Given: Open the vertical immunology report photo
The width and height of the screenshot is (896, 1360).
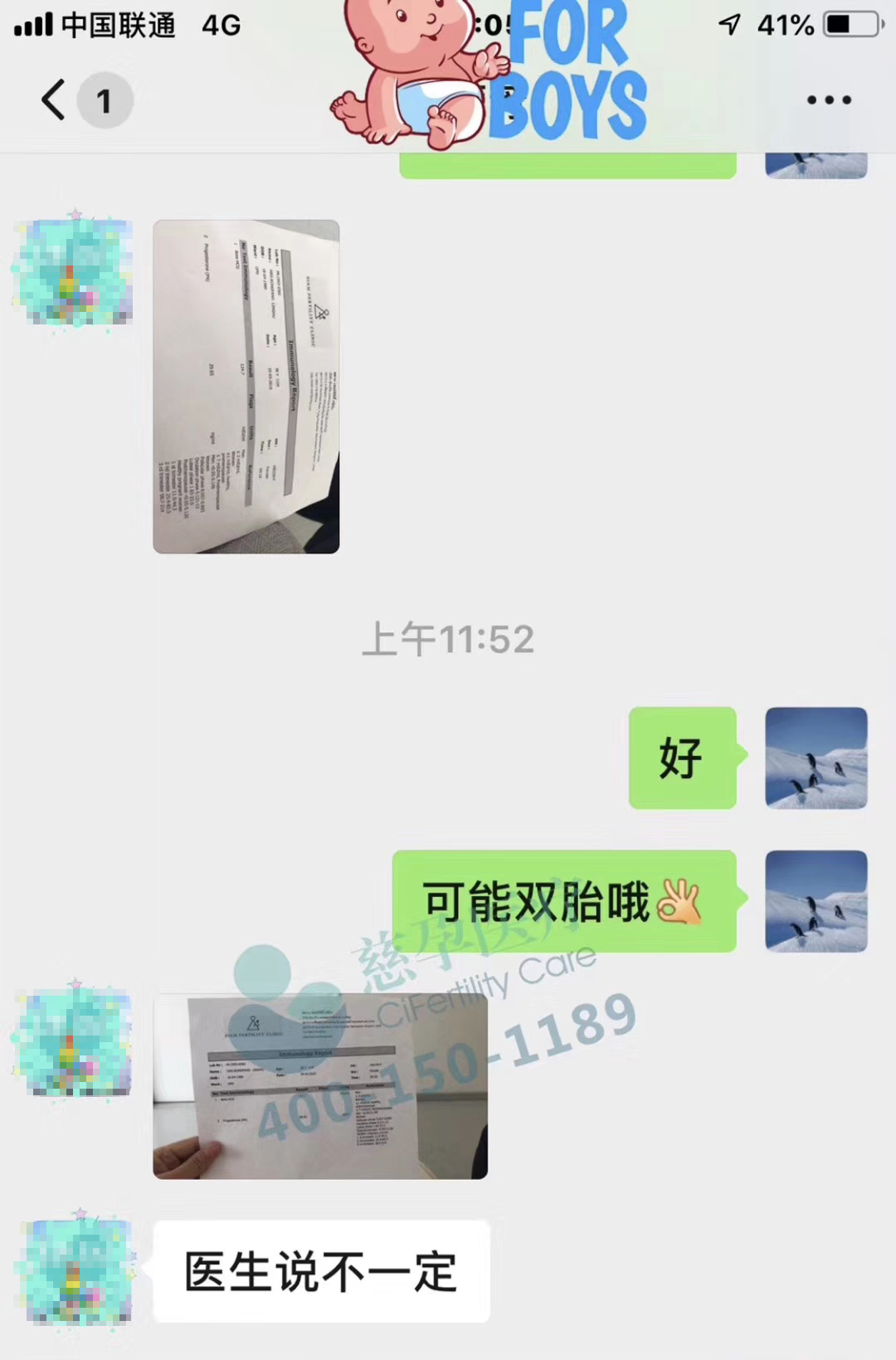Looking at the screenshot, I should coord(246,387).
